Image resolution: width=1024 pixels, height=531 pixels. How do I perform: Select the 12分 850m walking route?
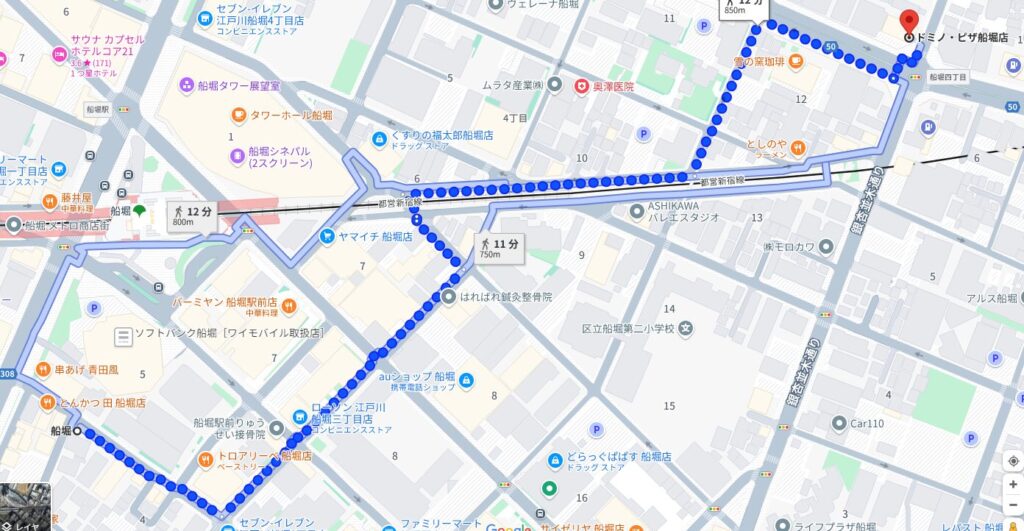click(748, 6)
